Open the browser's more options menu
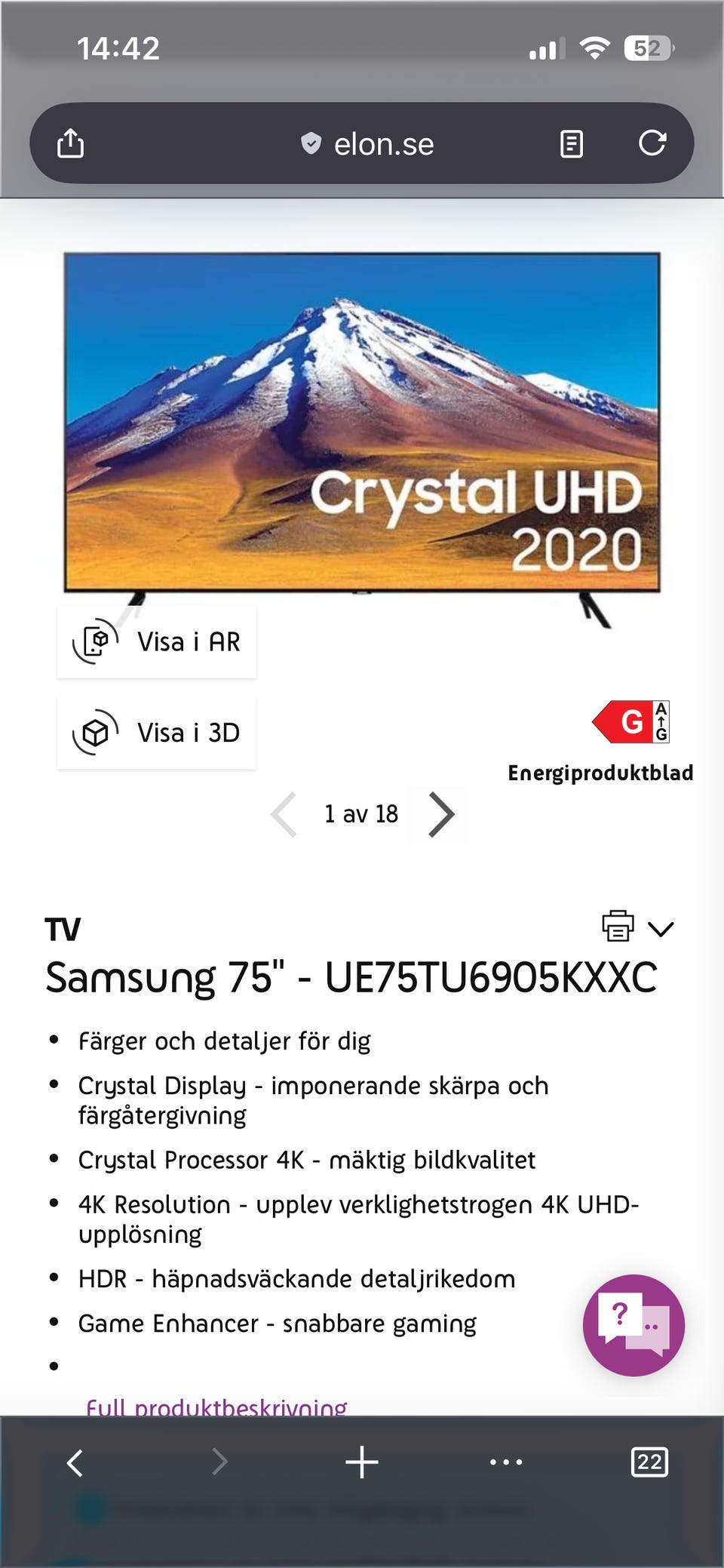The height and width of the screenshot is (1568, 724). tap(505, 1462)
